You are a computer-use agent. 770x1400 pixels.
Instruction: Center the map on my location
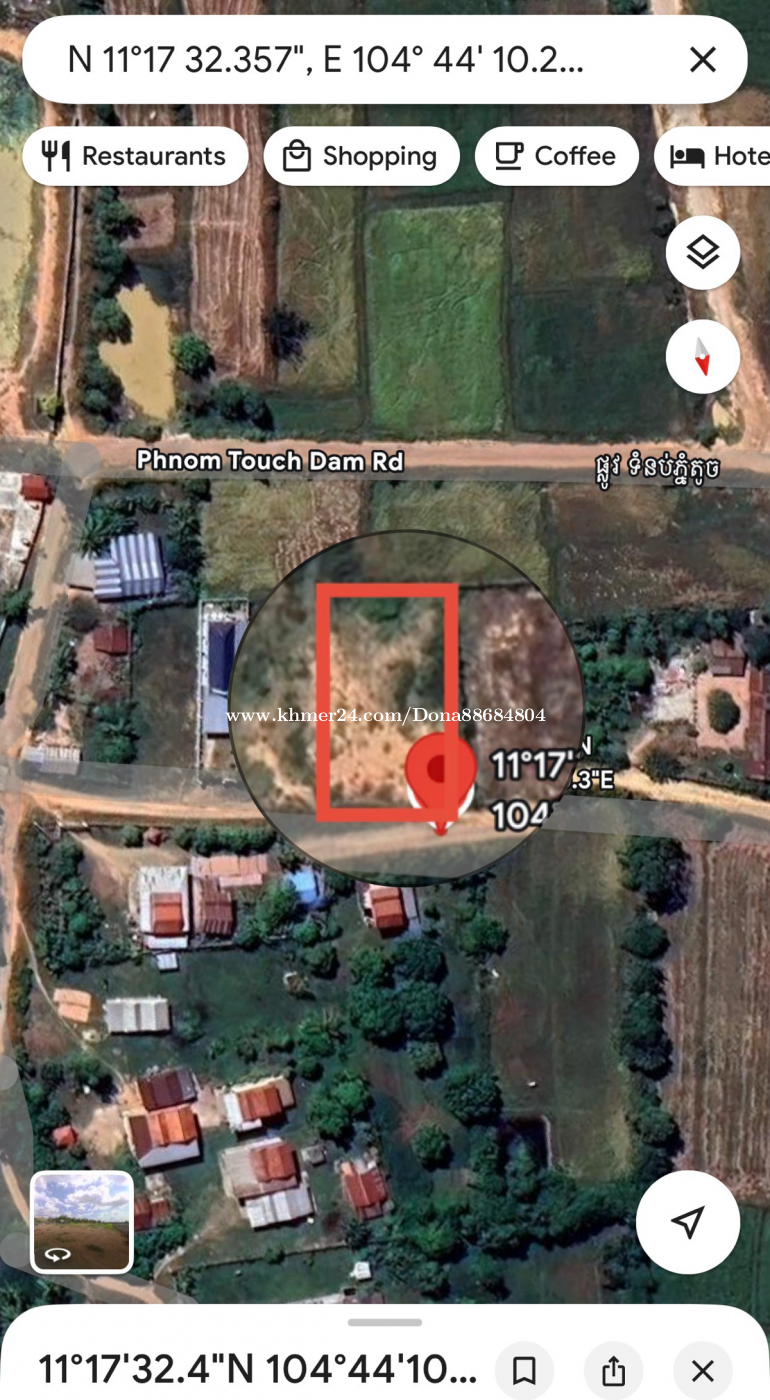coord(688,1221)
